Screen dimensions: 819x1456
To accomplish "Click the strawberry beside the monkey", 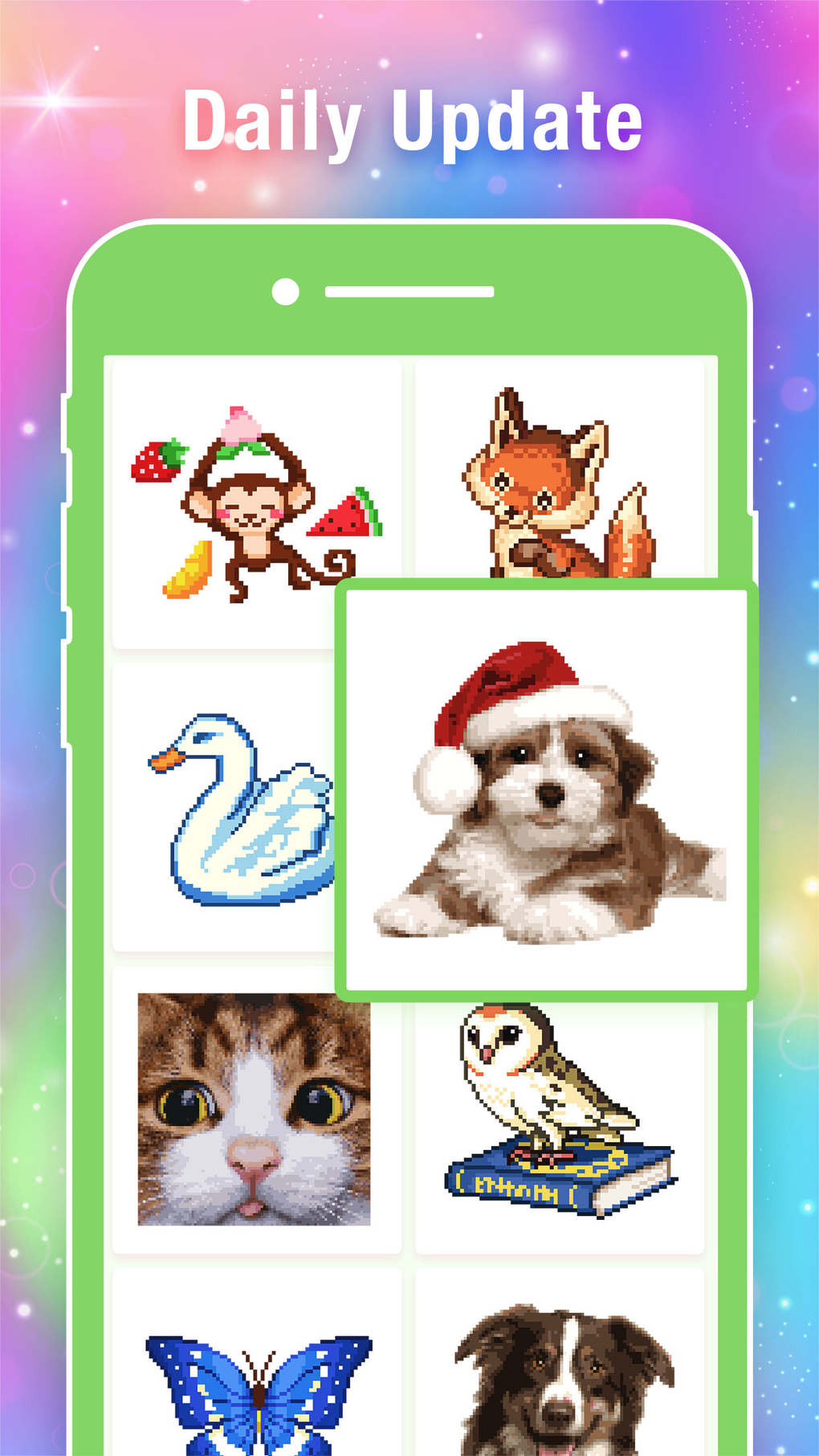I will [157, 463].
